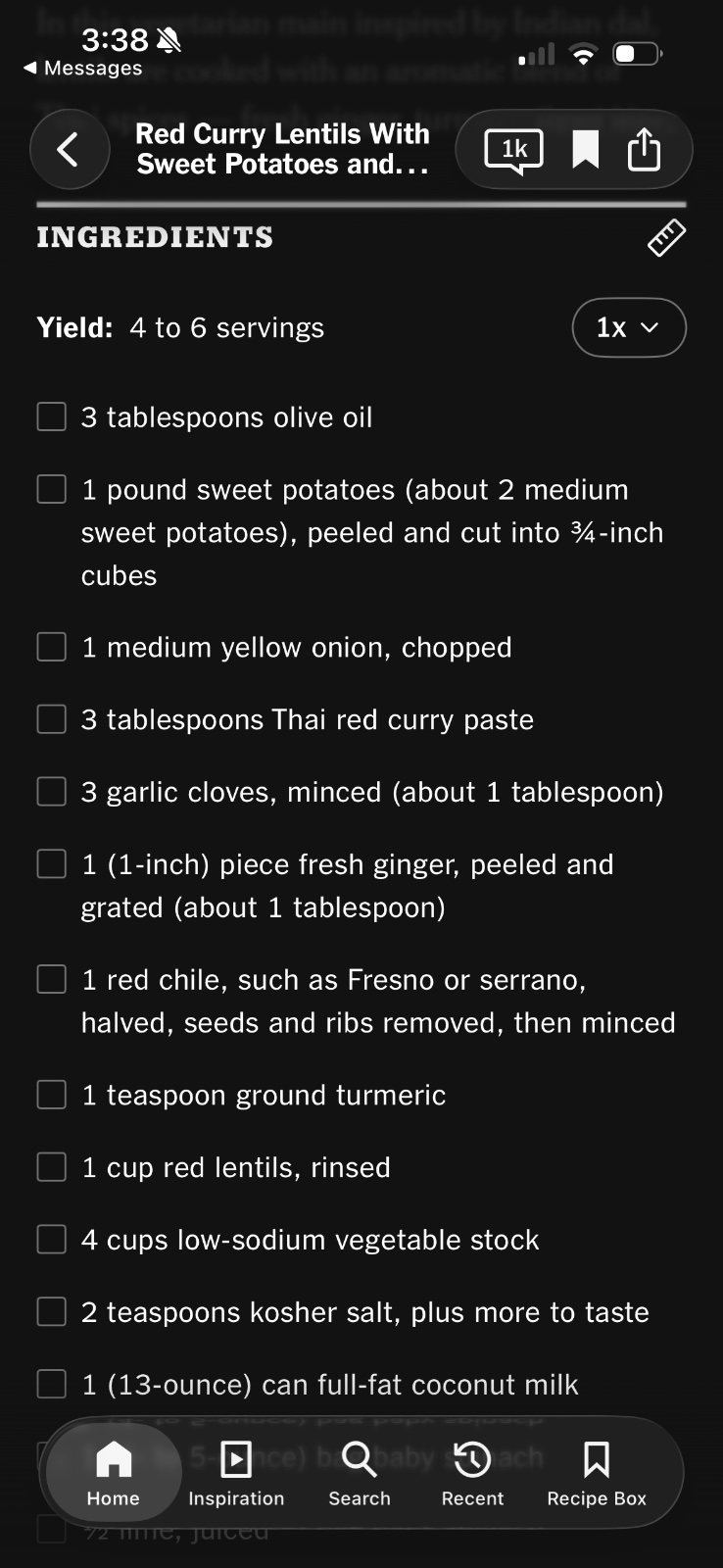Image resolution: width=723 pixels, height=1568 pixels.
Task: Check the garlic cloves ingredient
Action: 52,792
